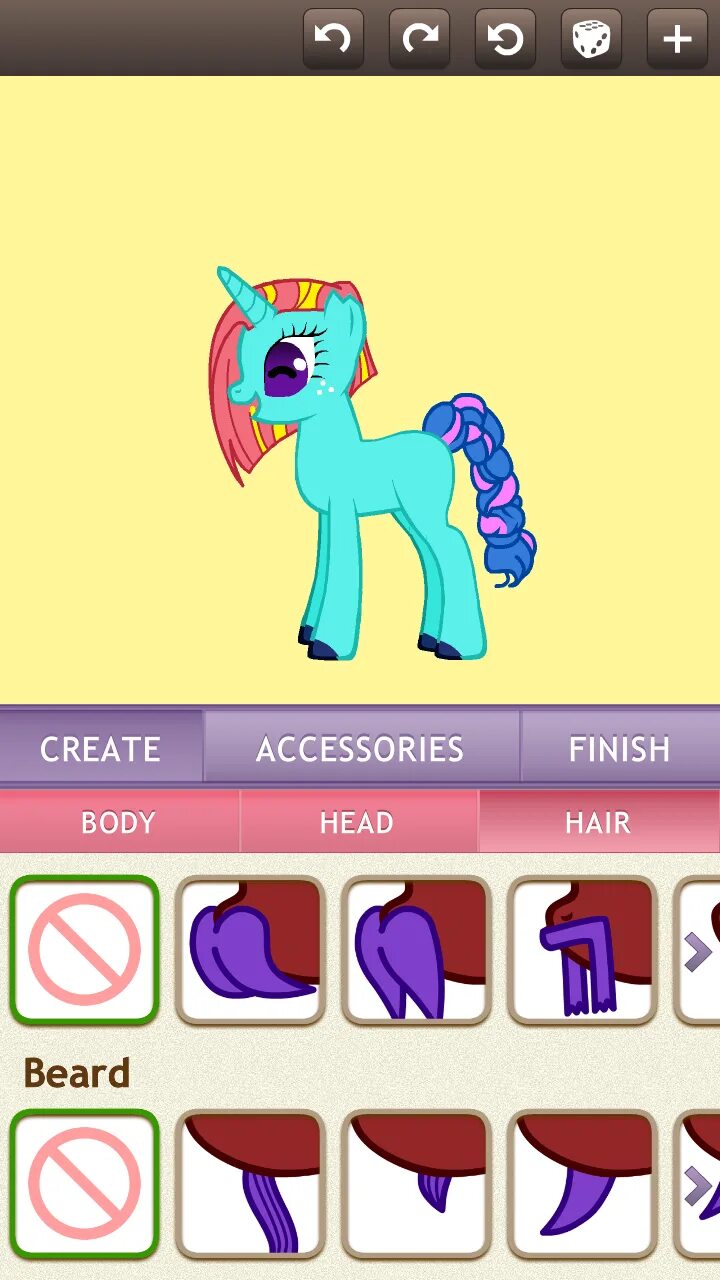Select the curved pointed beard

[582, 1184]
